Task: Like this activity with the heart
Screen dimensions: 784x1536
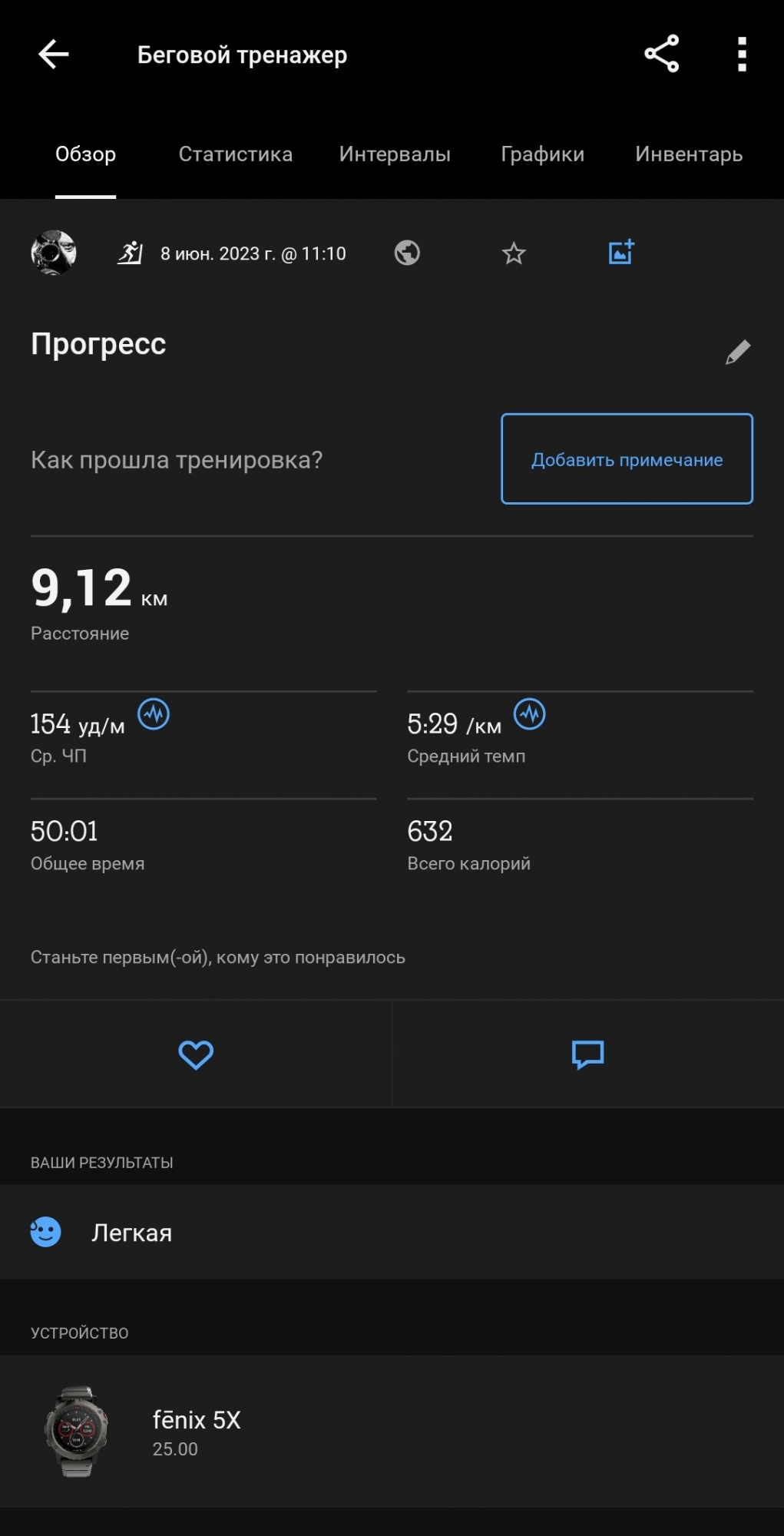Action: pyautogui.click(x=196, y=1054)
